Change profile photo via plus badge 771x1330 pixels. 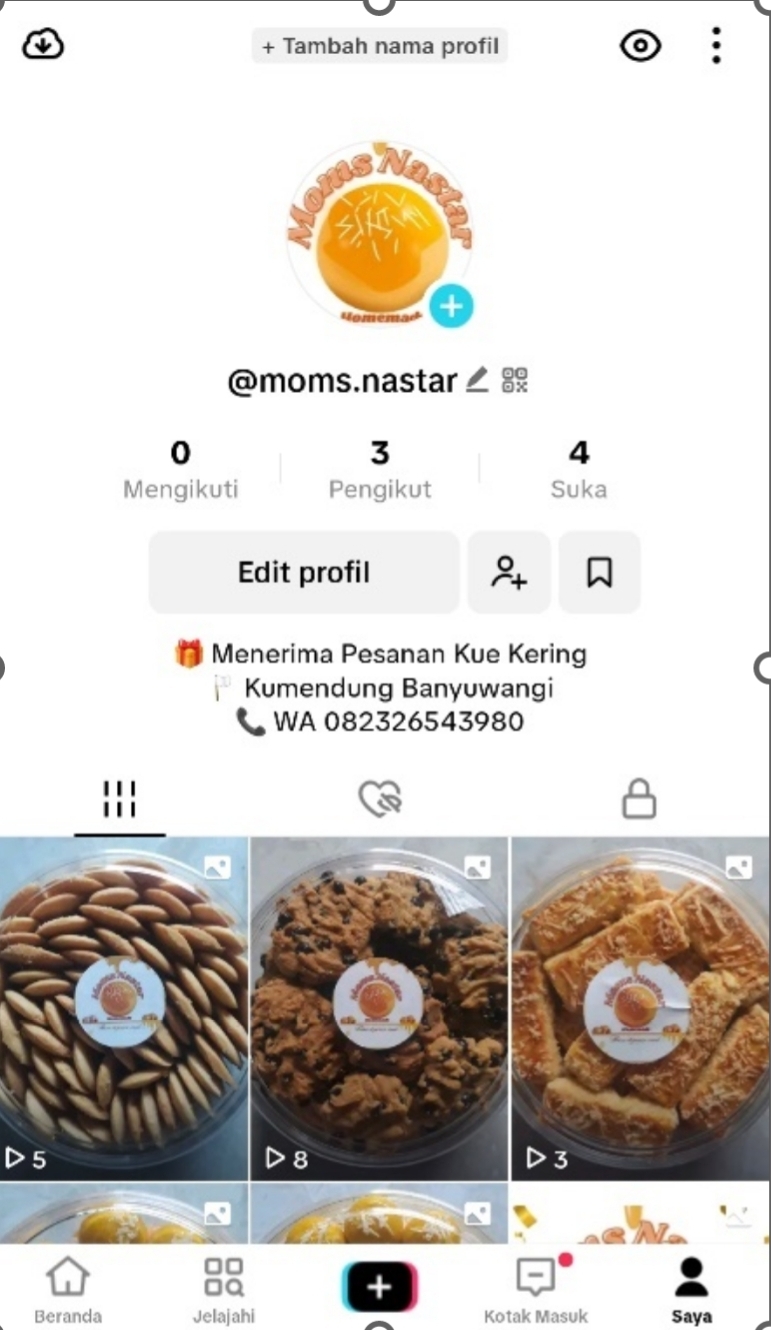pos(451,306)
